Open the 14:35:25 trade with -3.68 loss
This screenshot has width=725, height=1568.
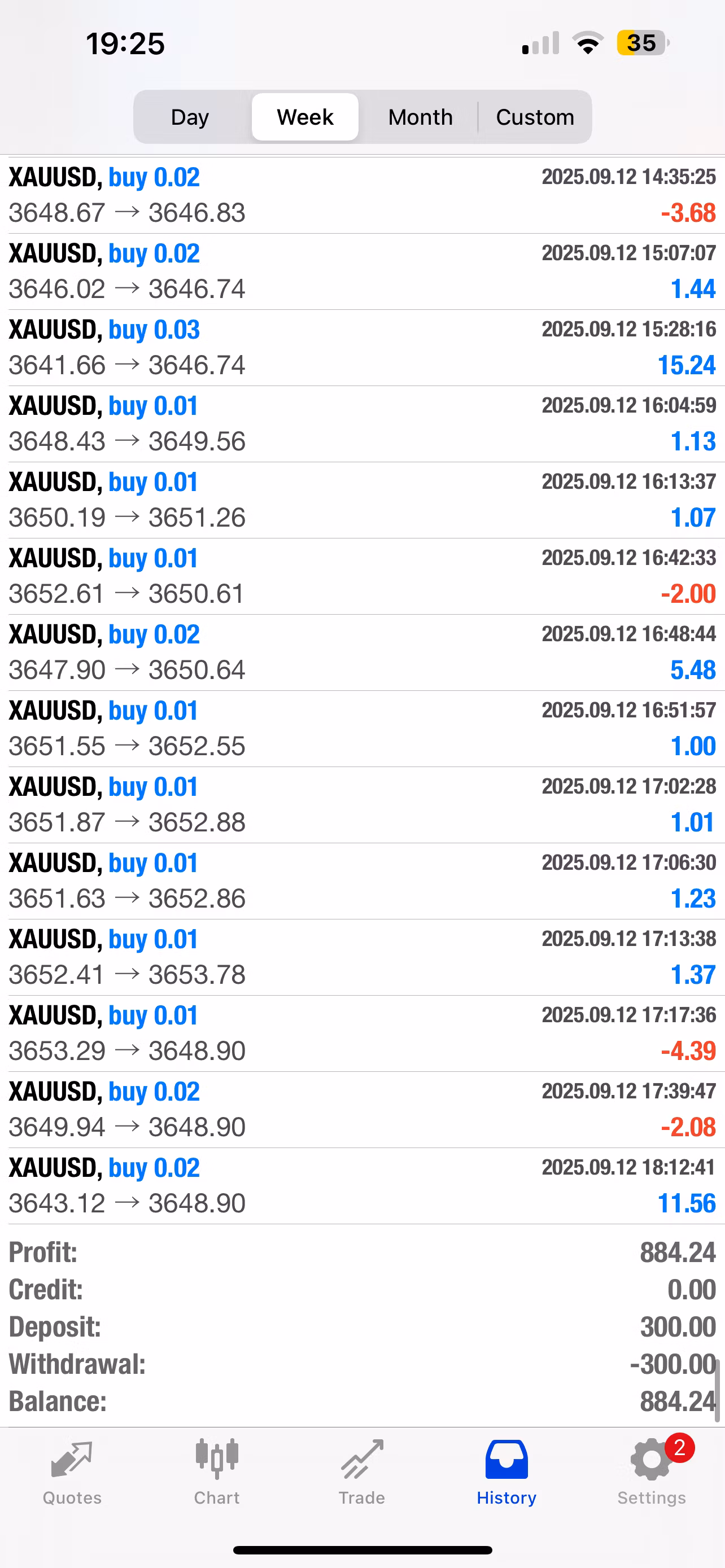362,195
